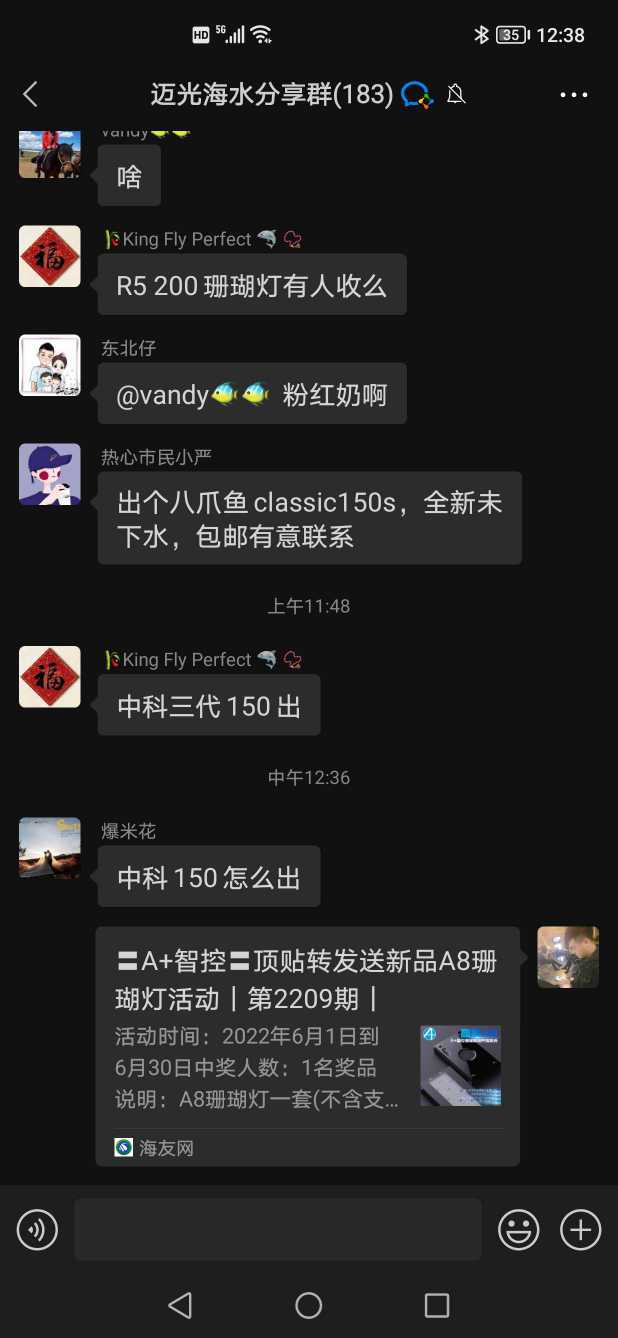Viewport: 618px width, 1338px height.
Task: Open own avatar beside the shared link
Action: pos(568,957)
